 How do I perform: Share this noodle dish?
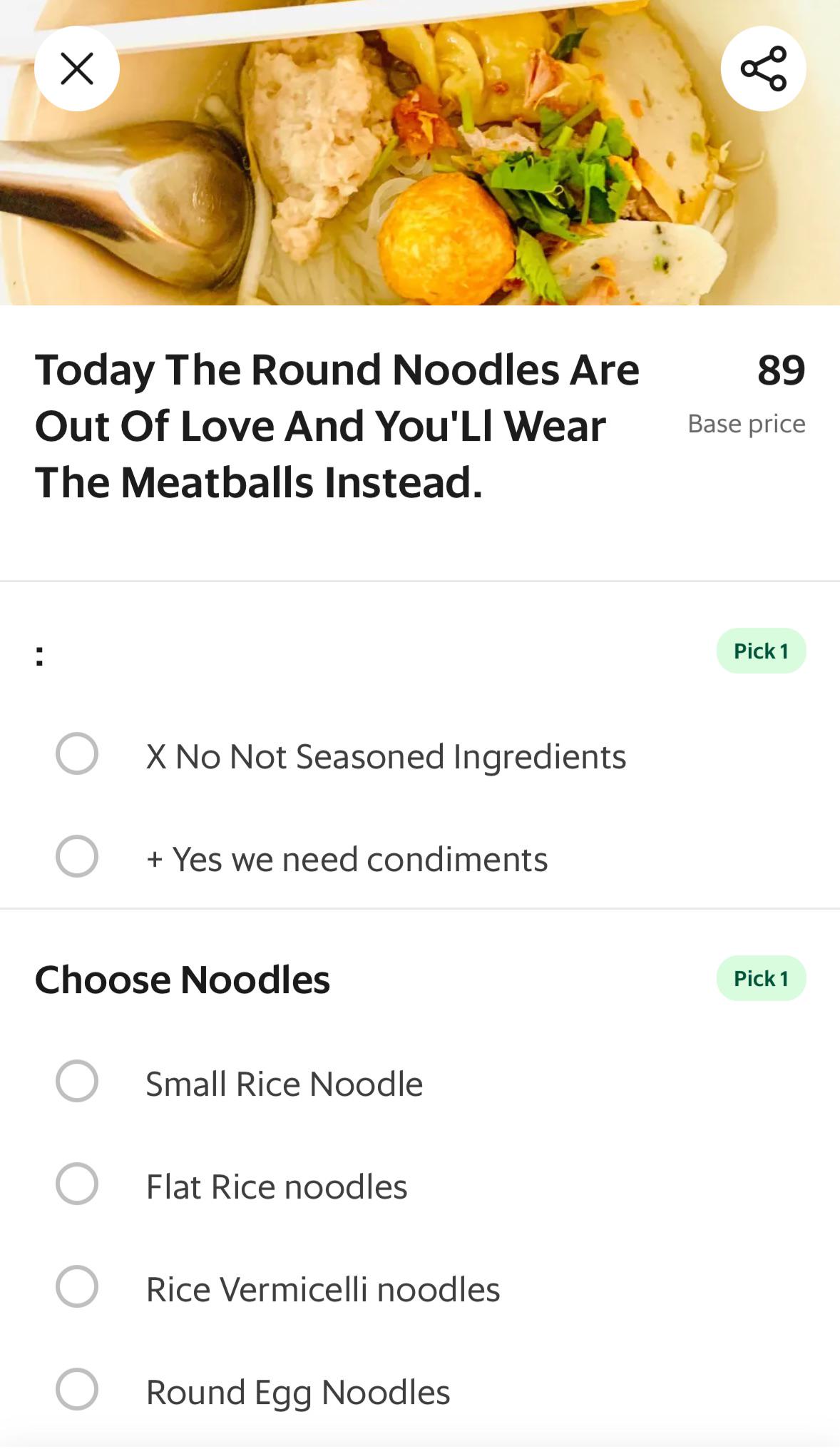[x=763, y=68]
